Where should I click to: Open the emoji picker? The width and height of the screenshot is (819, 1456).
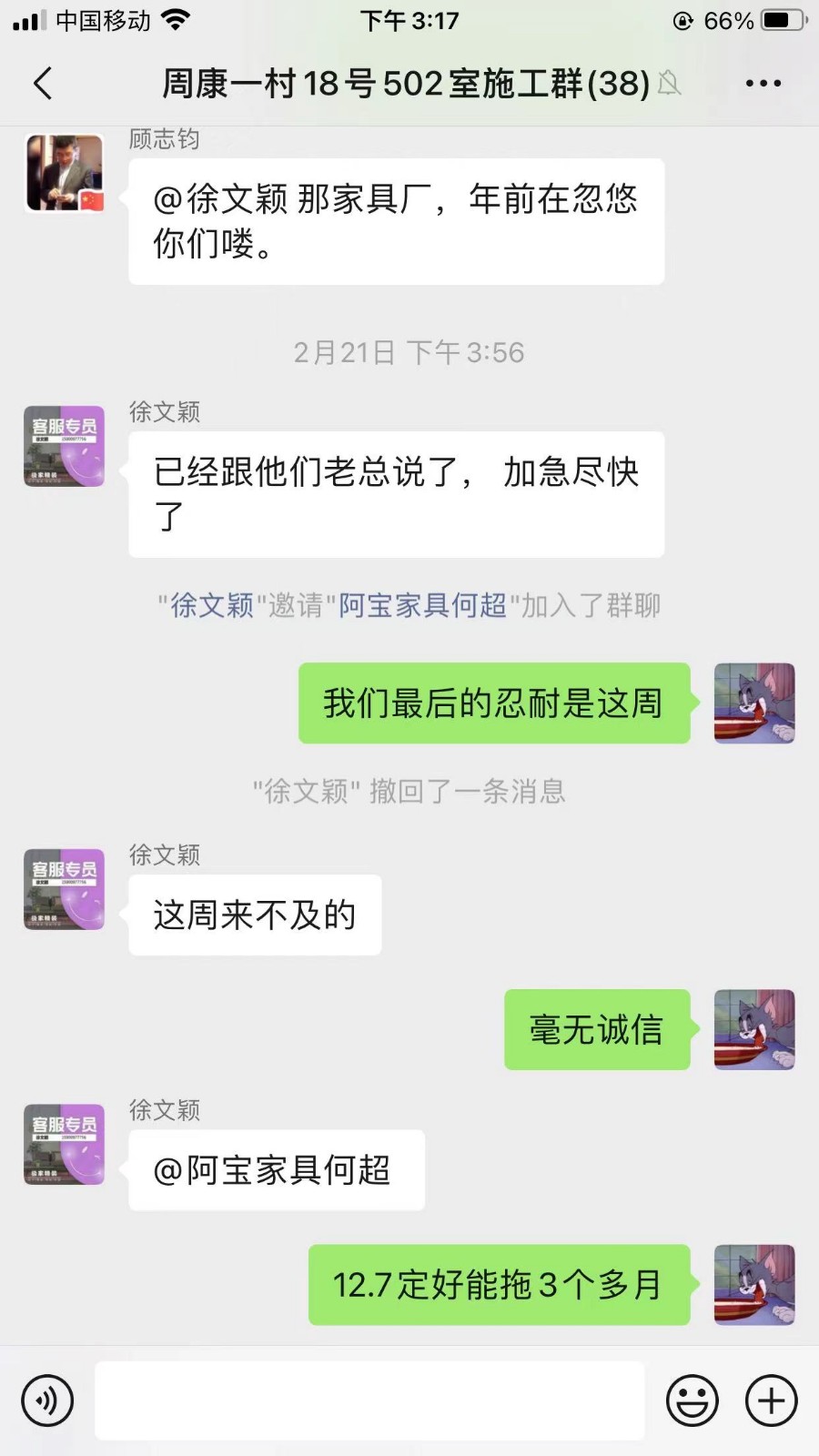692,1400
